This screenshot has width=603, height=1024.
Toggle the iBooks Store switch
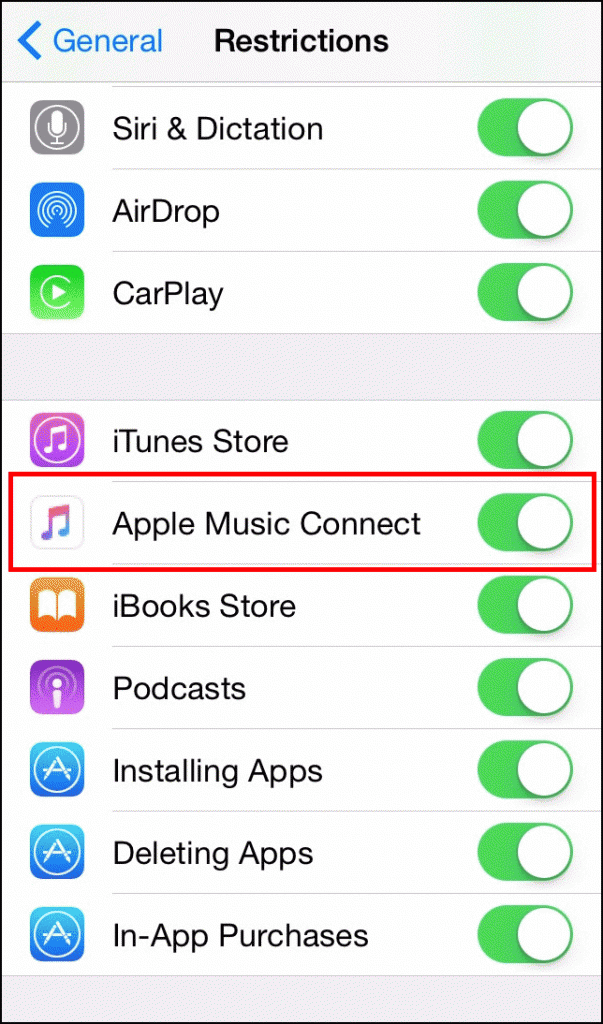coord(525,606)
